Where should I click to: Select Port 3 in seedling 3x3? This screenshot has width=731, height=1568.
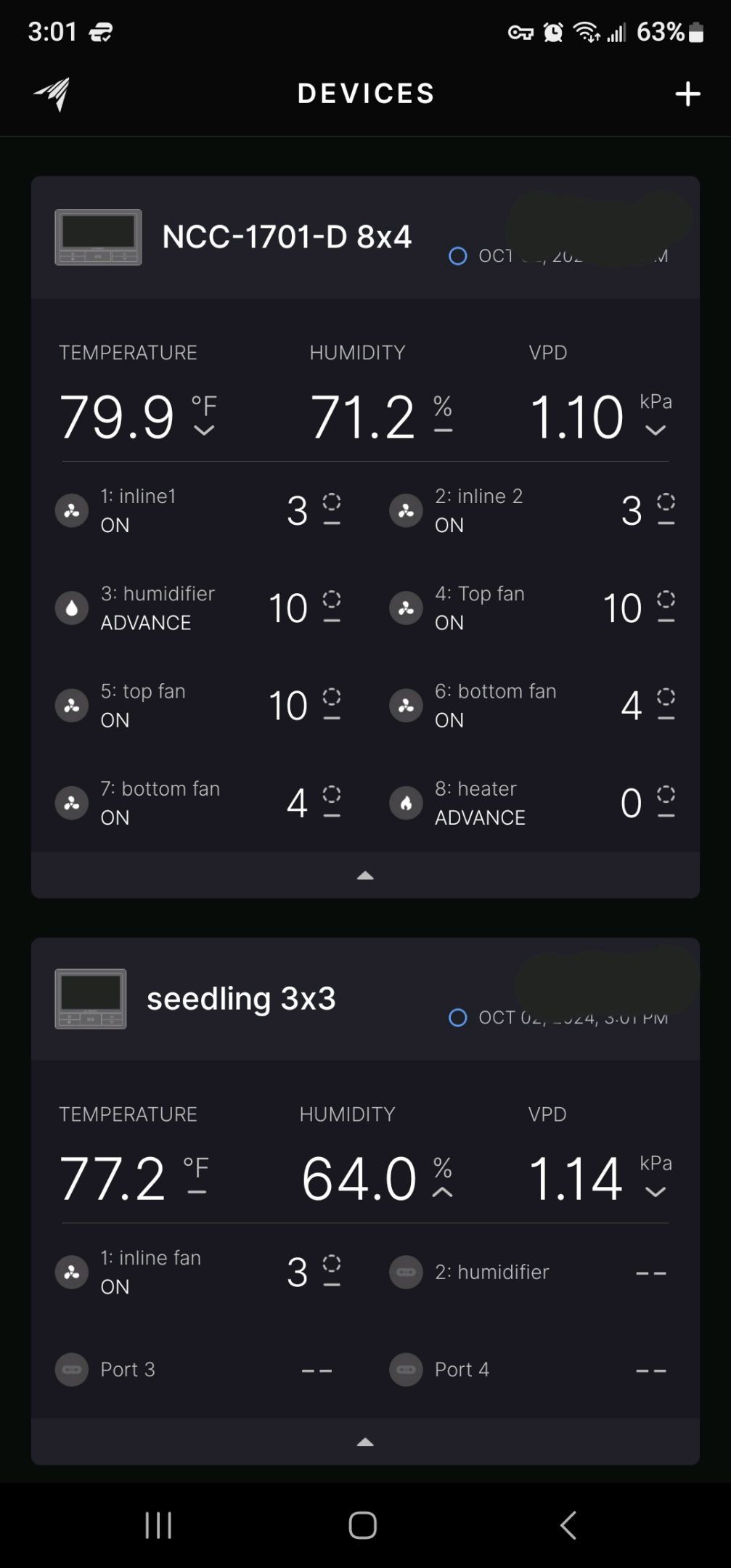click(x=198, y=1370)
